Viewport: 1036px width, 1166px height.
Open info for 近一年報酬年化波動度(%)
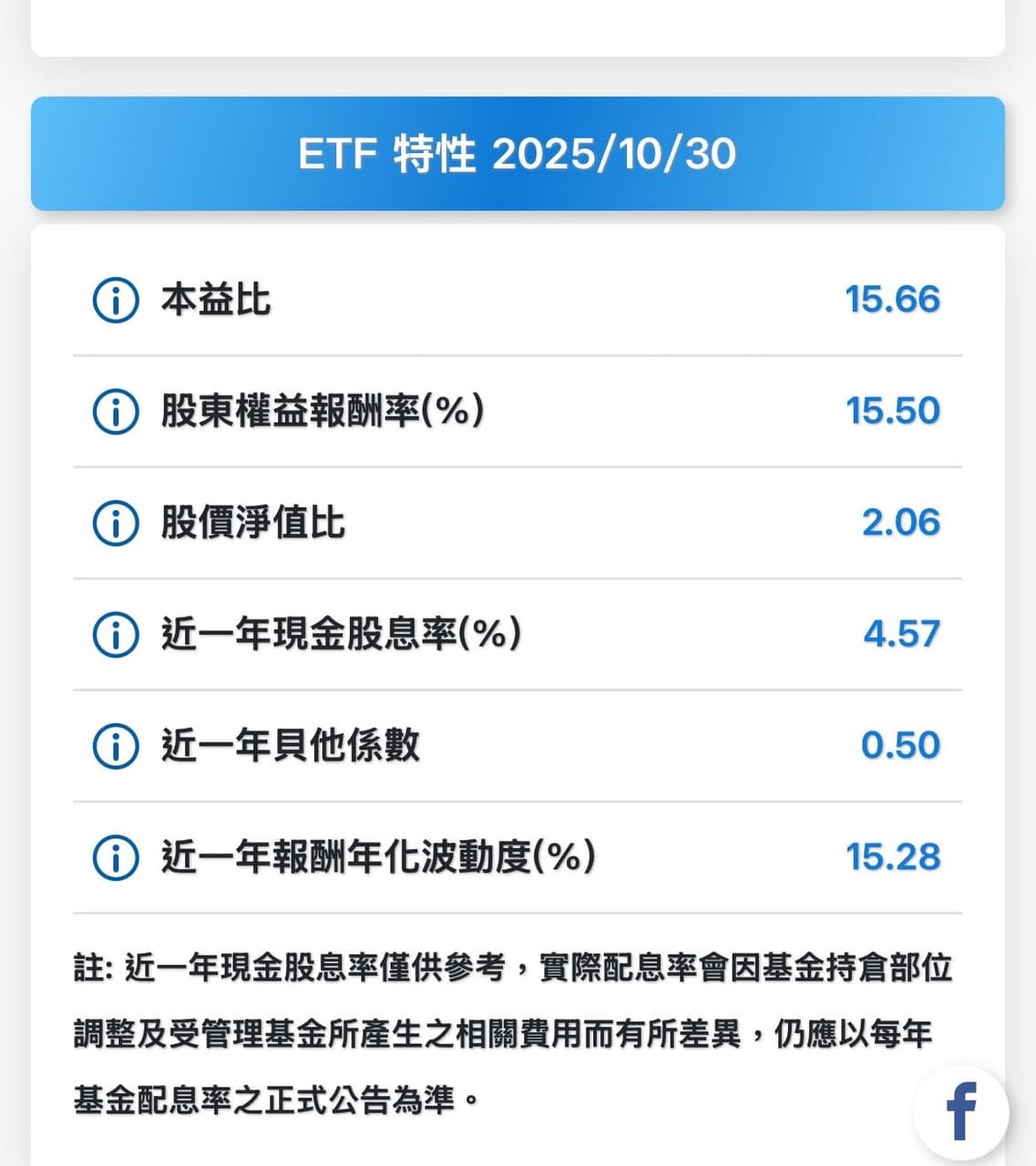114,856
